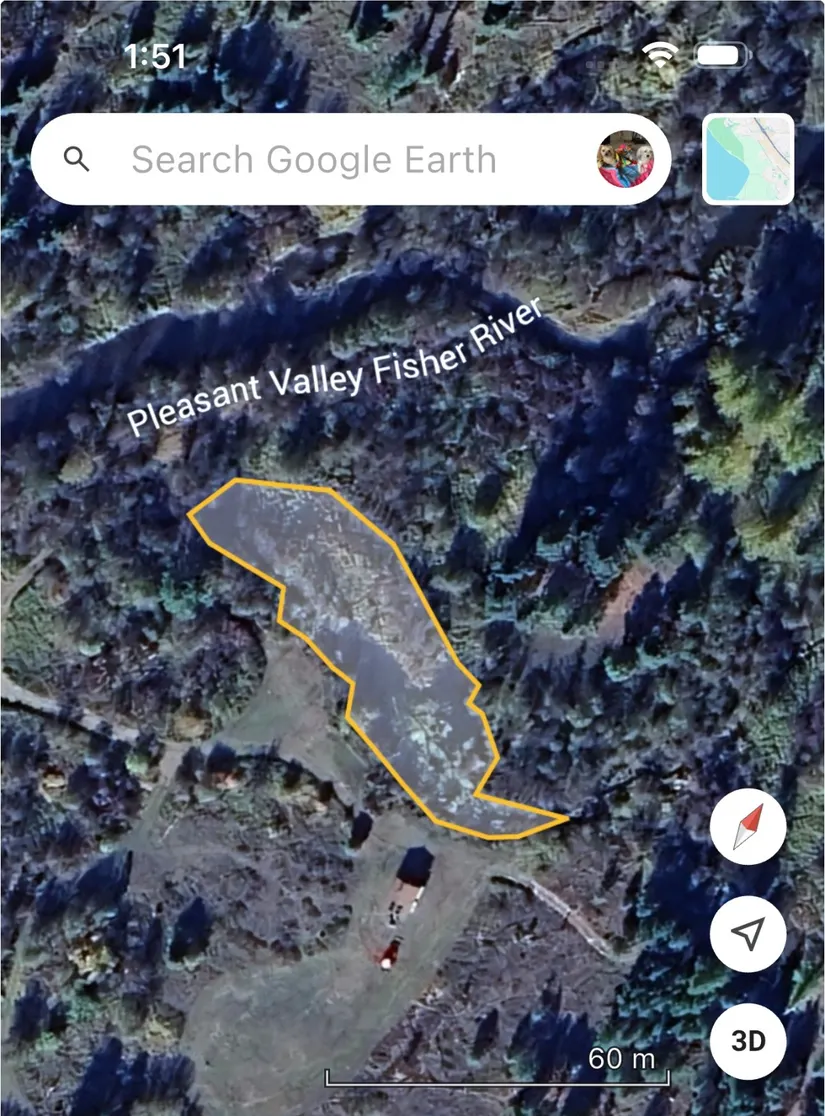Fly to my current location
The width and height of the screenshot is (825, 1116).
click(748, 935)
